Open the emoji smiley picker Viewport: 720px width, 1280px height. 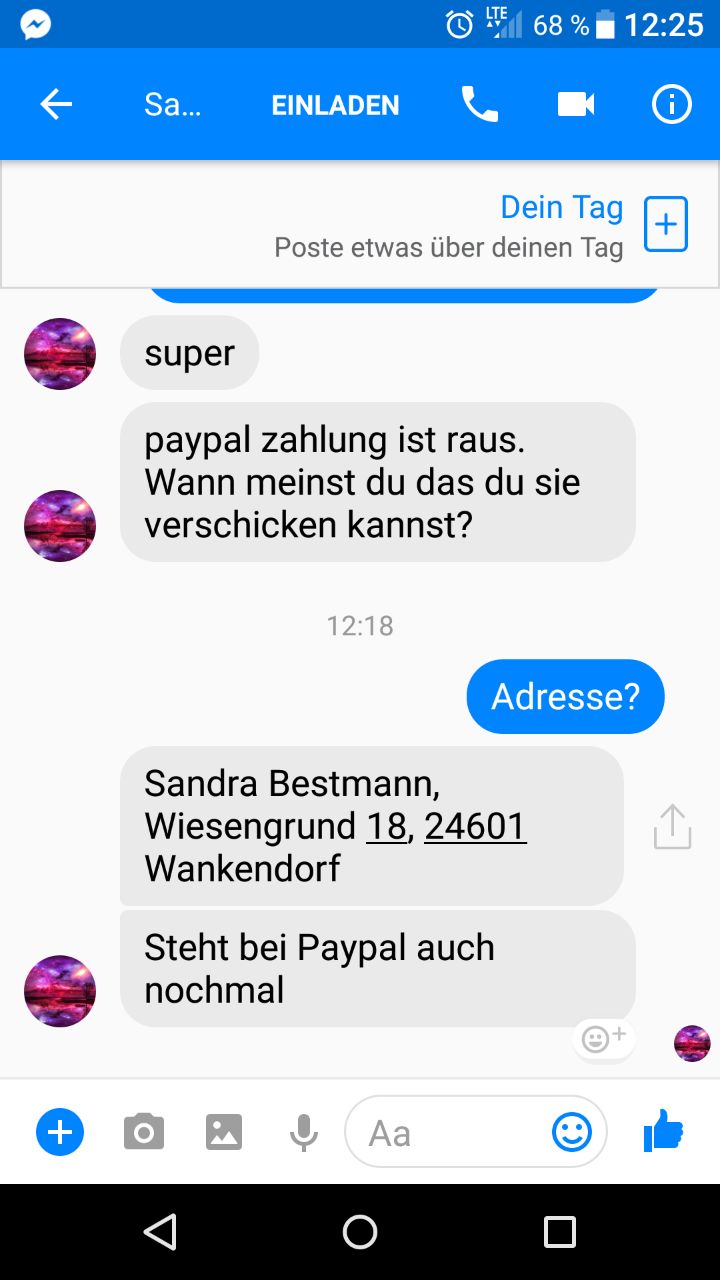coord(572,1133)
